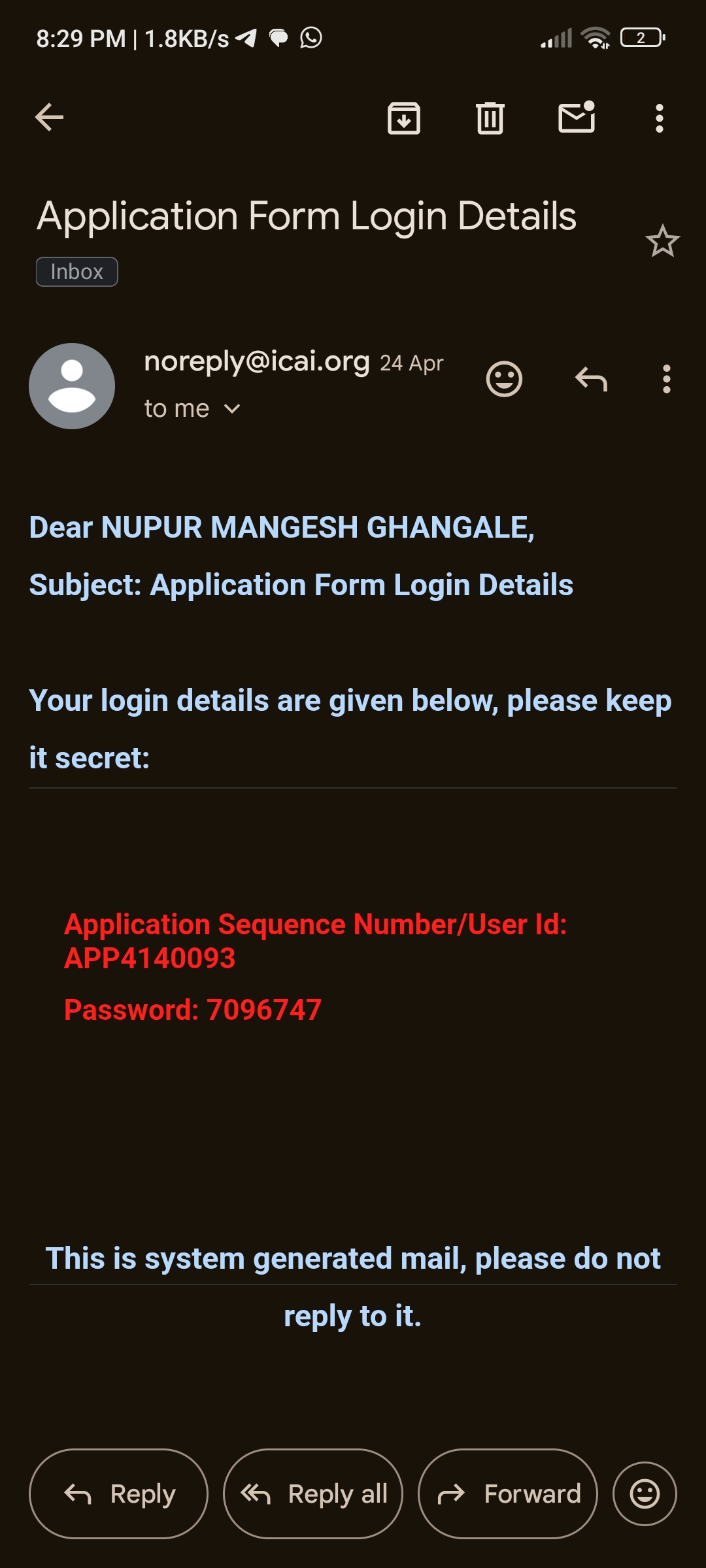706x1568 pixels.
Task: Forward this email
Action: tap(508, 1494)
